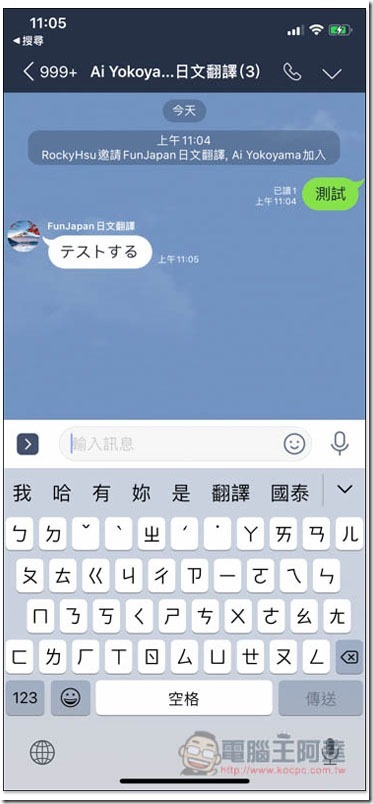Select the suggested word 我

pos(22,493)
